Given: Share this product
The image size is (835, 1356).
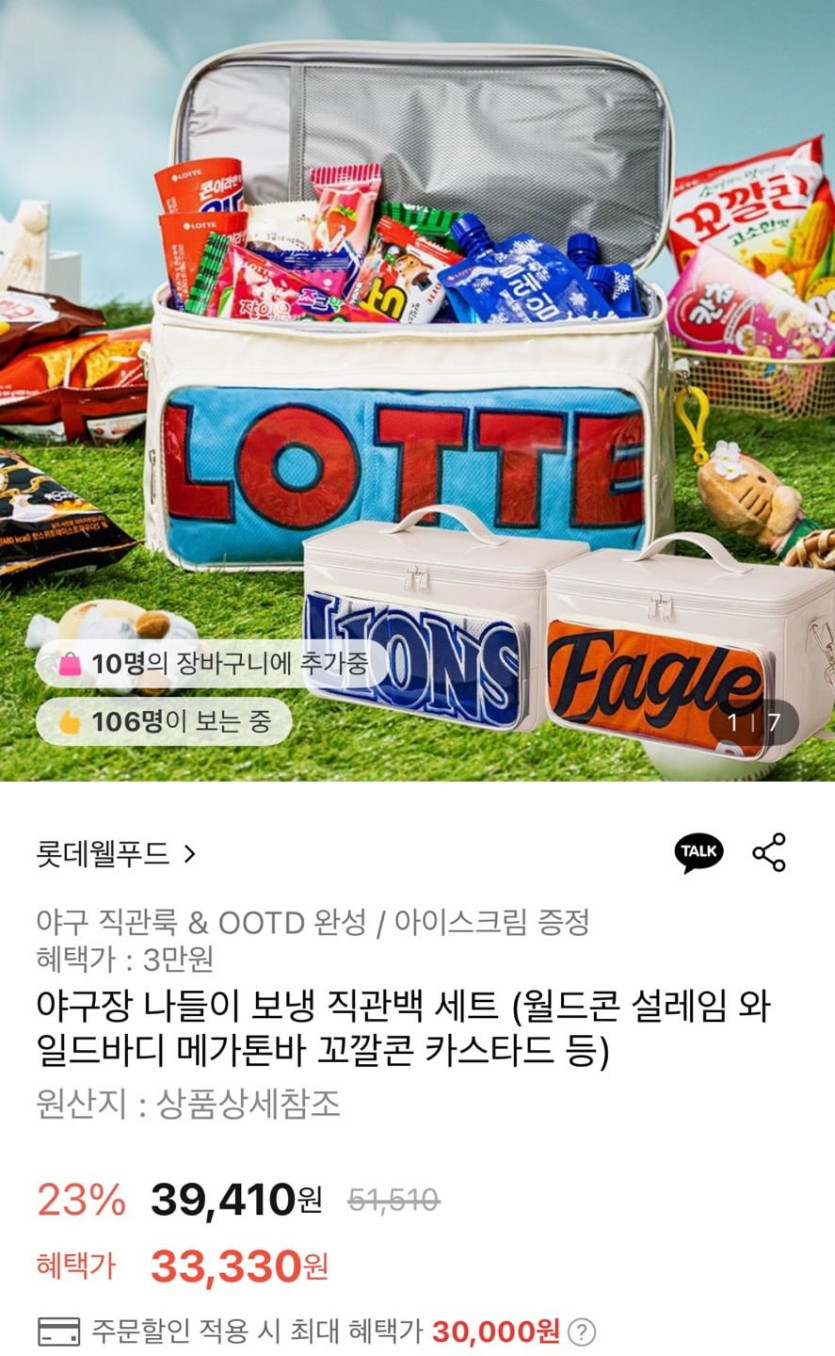Looking at the screenshot, I should [769, 852].
